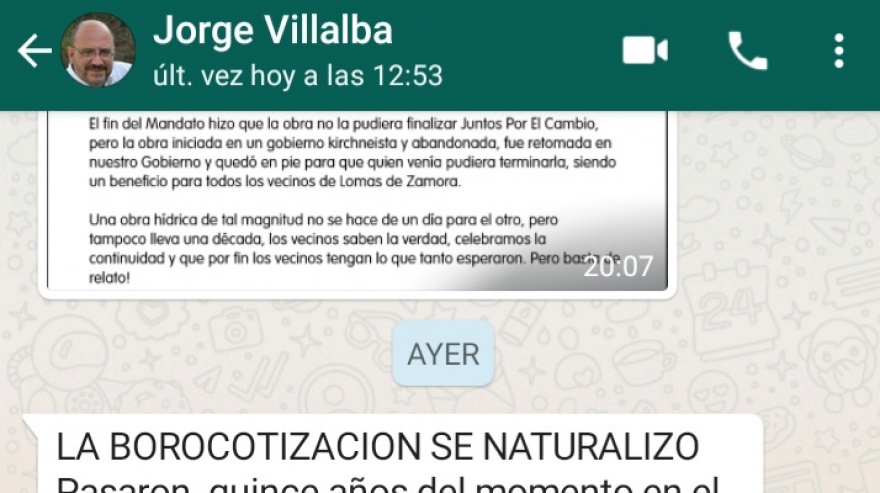
Task: Open the image message sent at 20:07
Action: [x=357, y=200]
